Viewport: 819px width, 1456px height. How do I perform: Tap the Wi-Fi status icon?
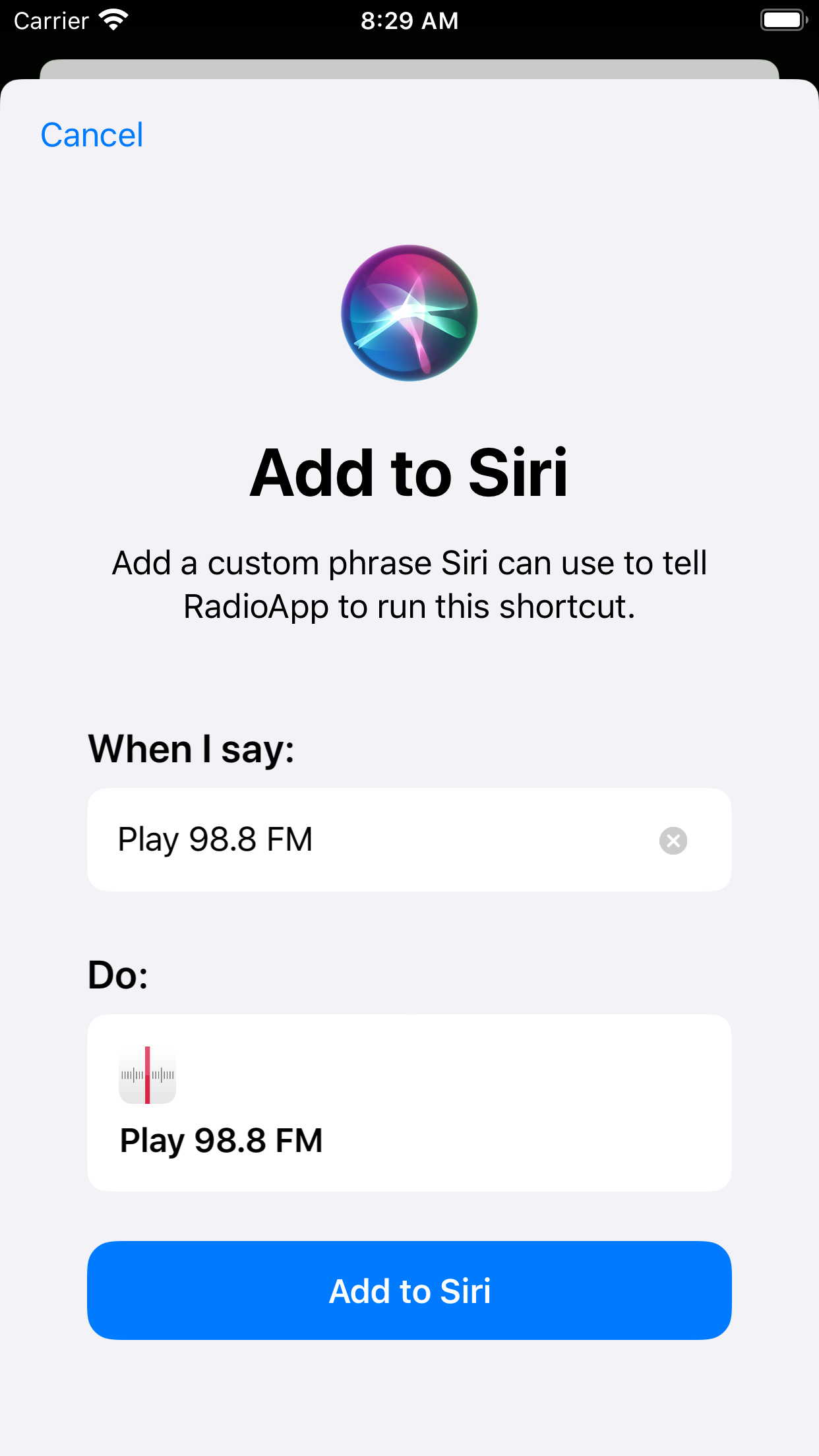(x=113, y=20)
